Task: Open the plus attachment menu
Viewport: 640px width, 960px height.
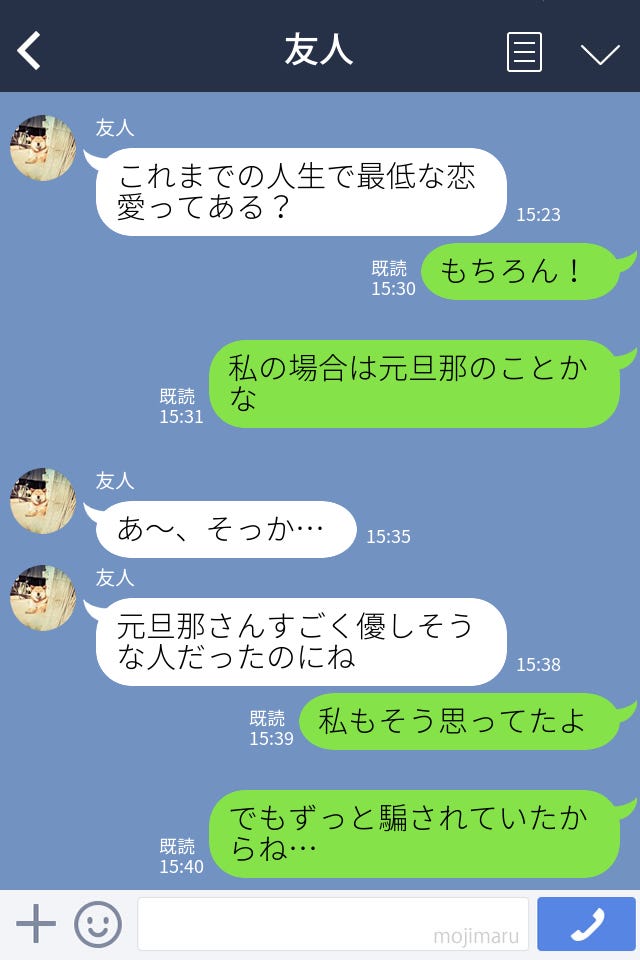Action: click(36, 924)
